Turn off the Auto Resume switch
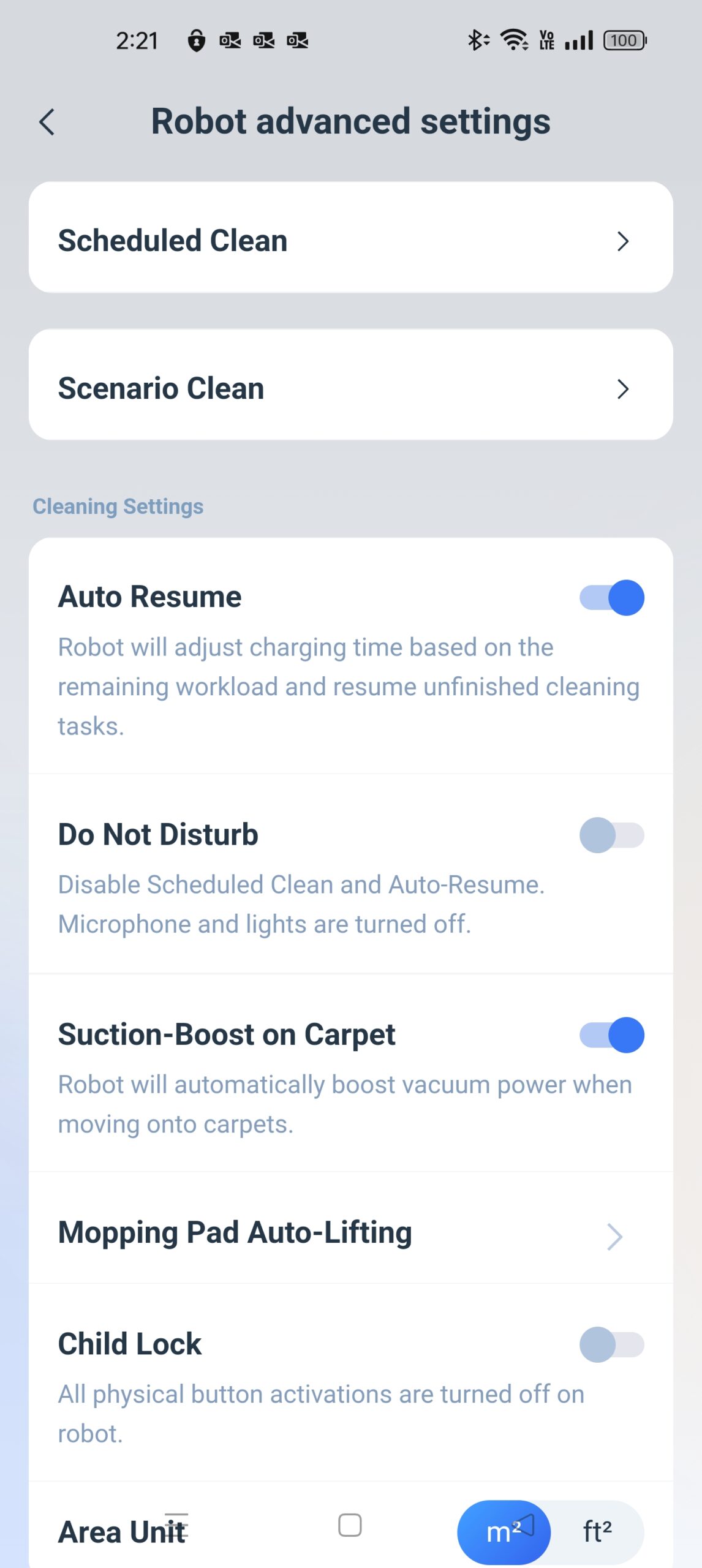This screenshot has width=702, height=1568. tap(611, 597)
